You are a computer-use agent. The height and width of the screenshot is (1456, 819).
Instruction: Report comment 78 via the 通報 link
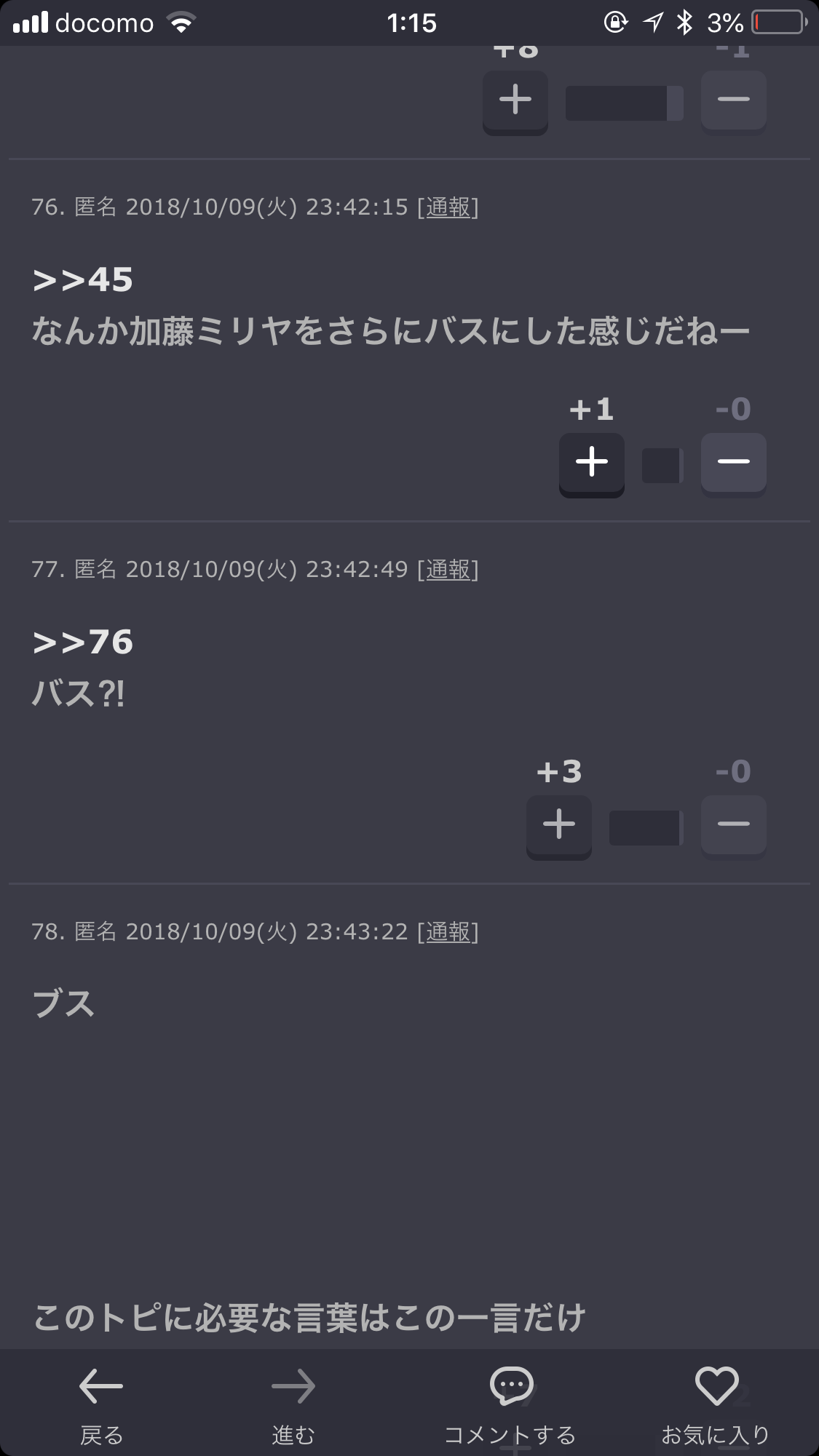448,932
